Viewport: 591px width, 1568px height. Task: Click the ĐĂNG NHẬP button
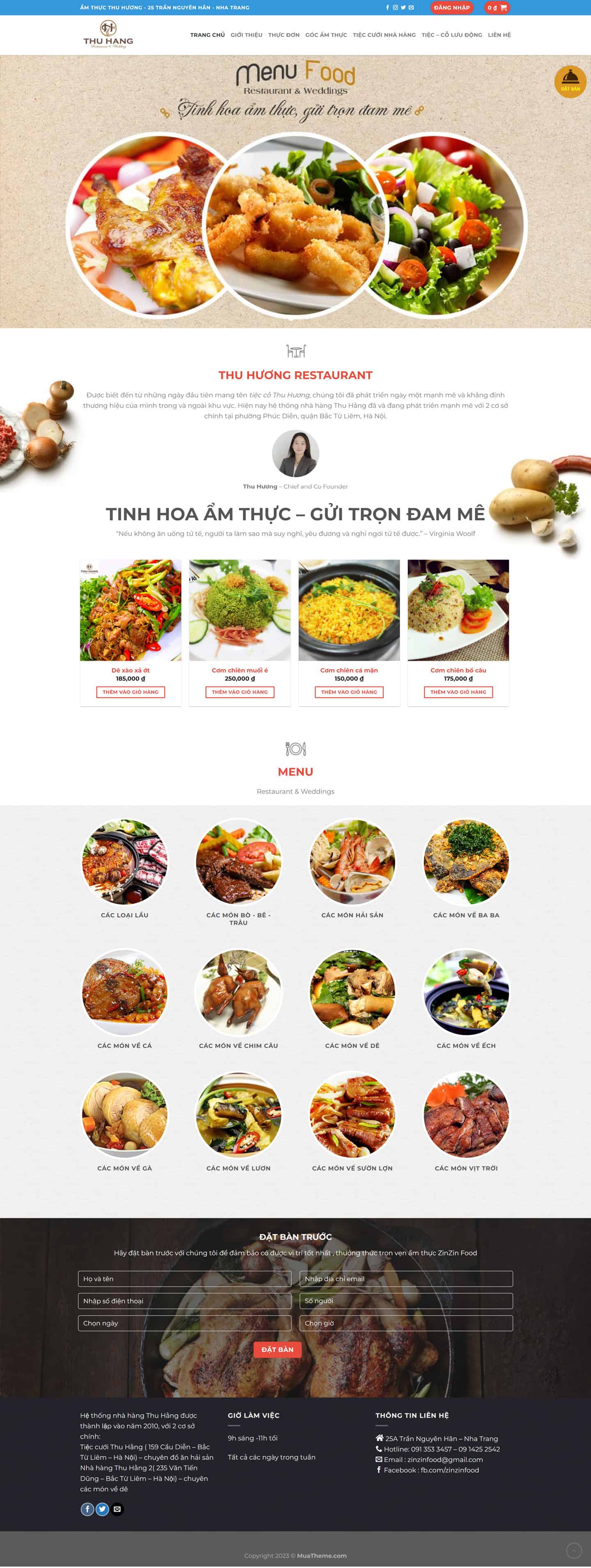pyautogui.click(x=451, y=8)
